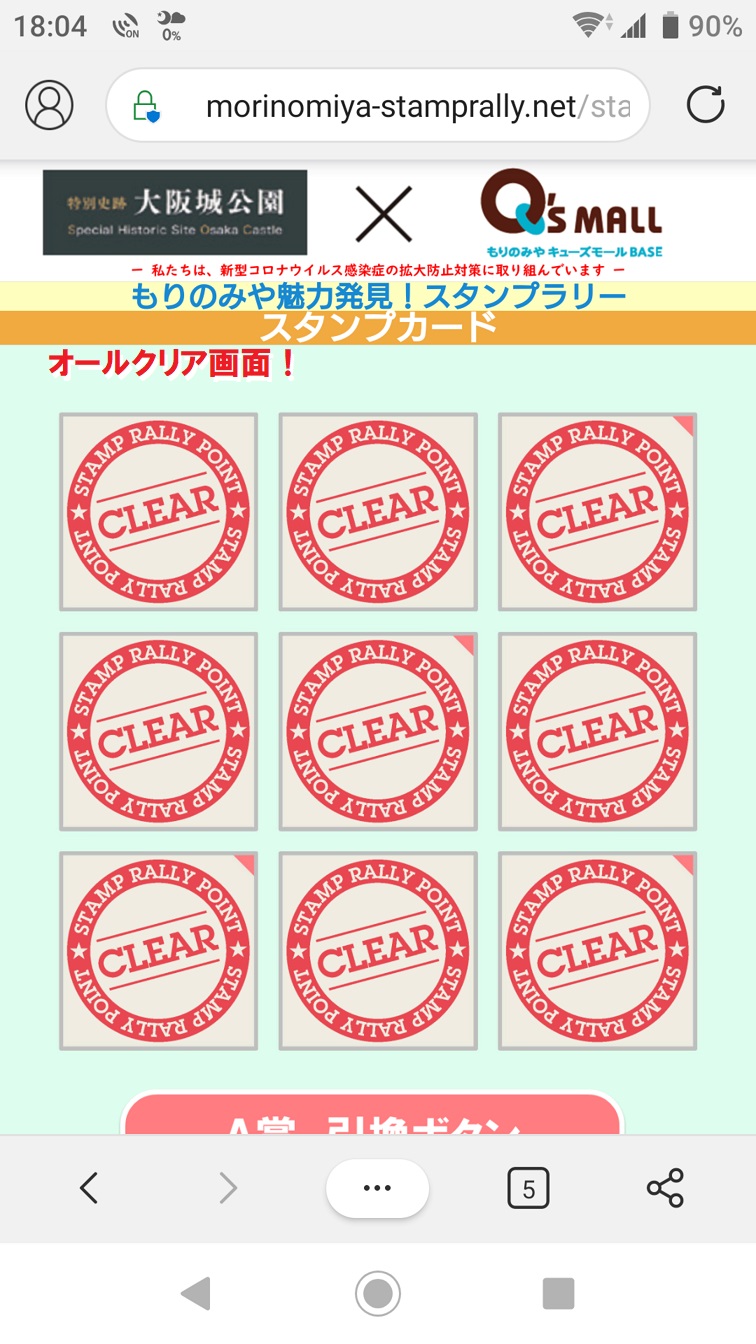This screenshot has height=1344, width=756.
Task: View the site security lock info
Action: coord(146,106)
